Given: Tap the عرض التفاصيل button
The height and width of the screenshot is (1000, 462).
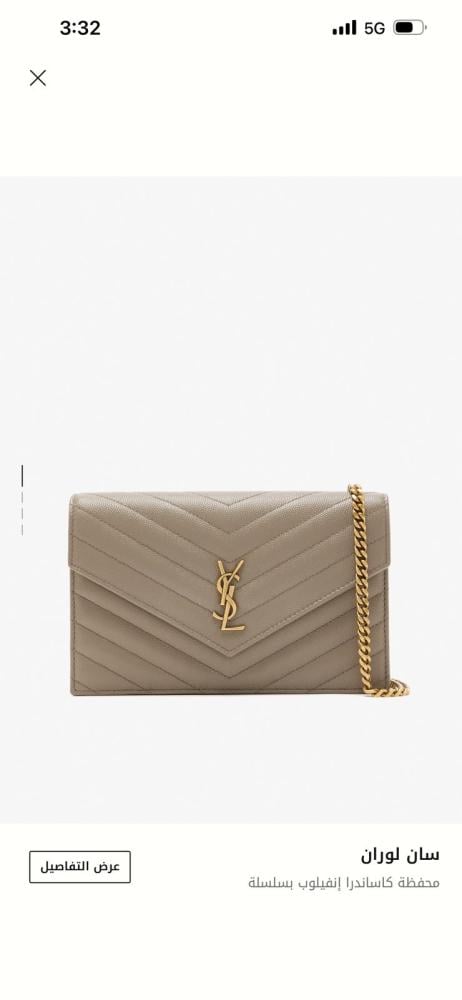Looking at the screenshot, I should click(80, 867).
